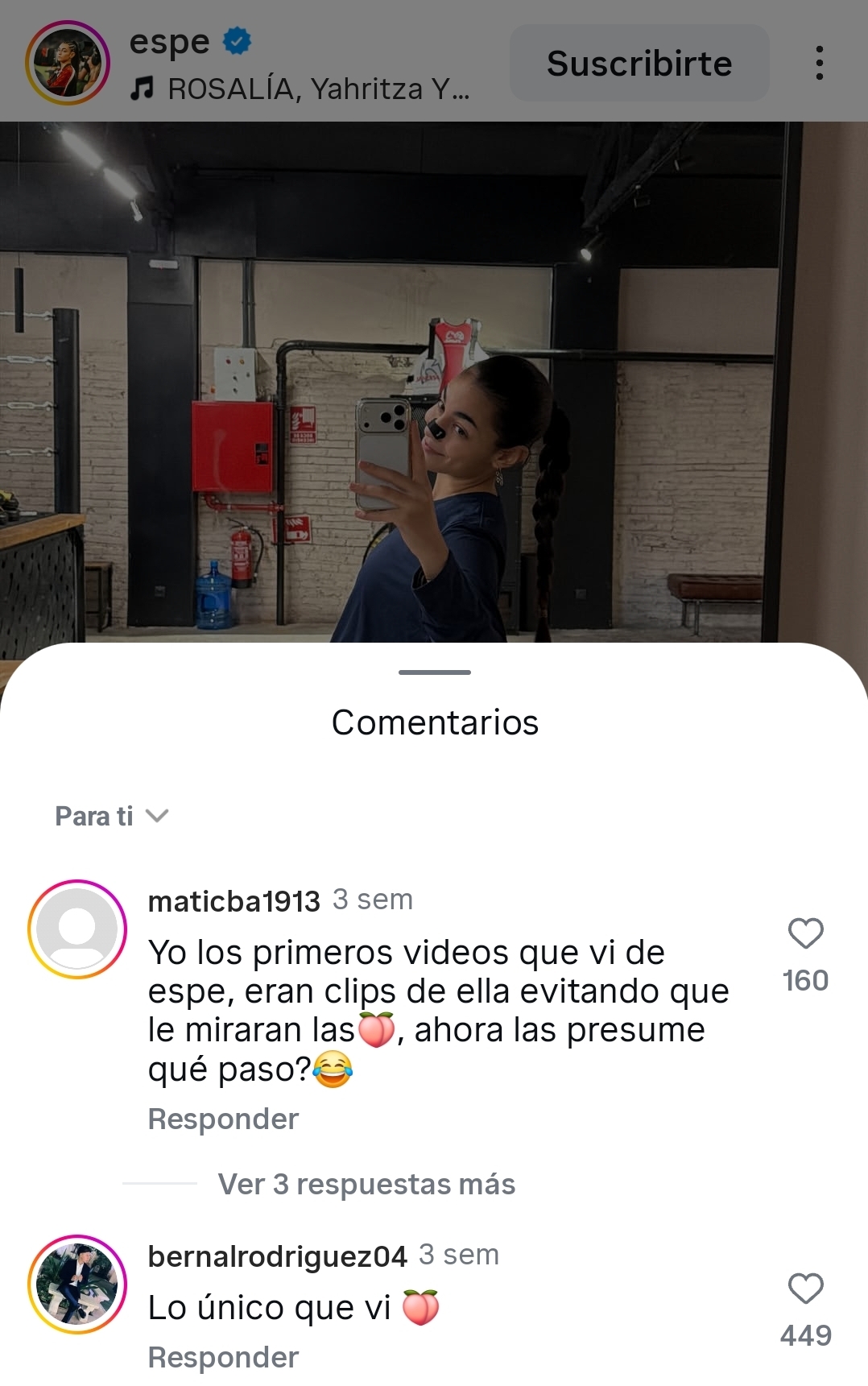
Task: Open maticba1913's profile avatar
Action: click(x=77, y=929)
